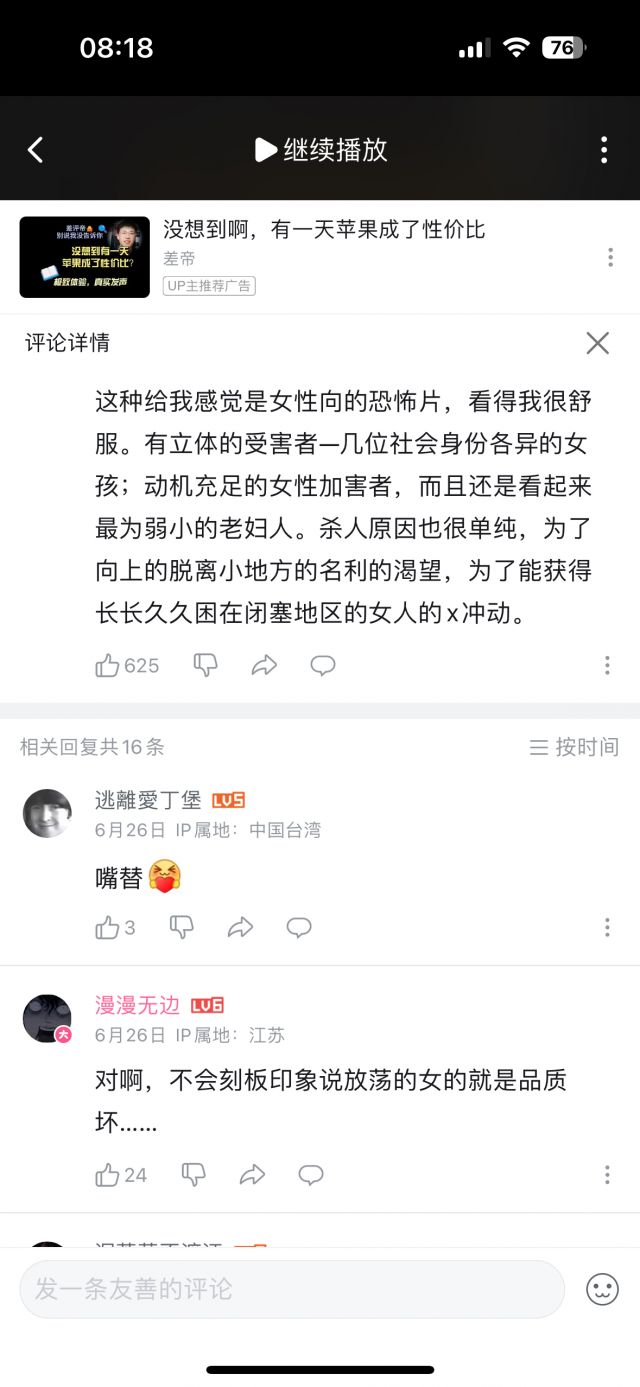The width and height of the screenshot is (640, 1387).
Task: Open the player overflow menu at top right
Action: point(604,150)
